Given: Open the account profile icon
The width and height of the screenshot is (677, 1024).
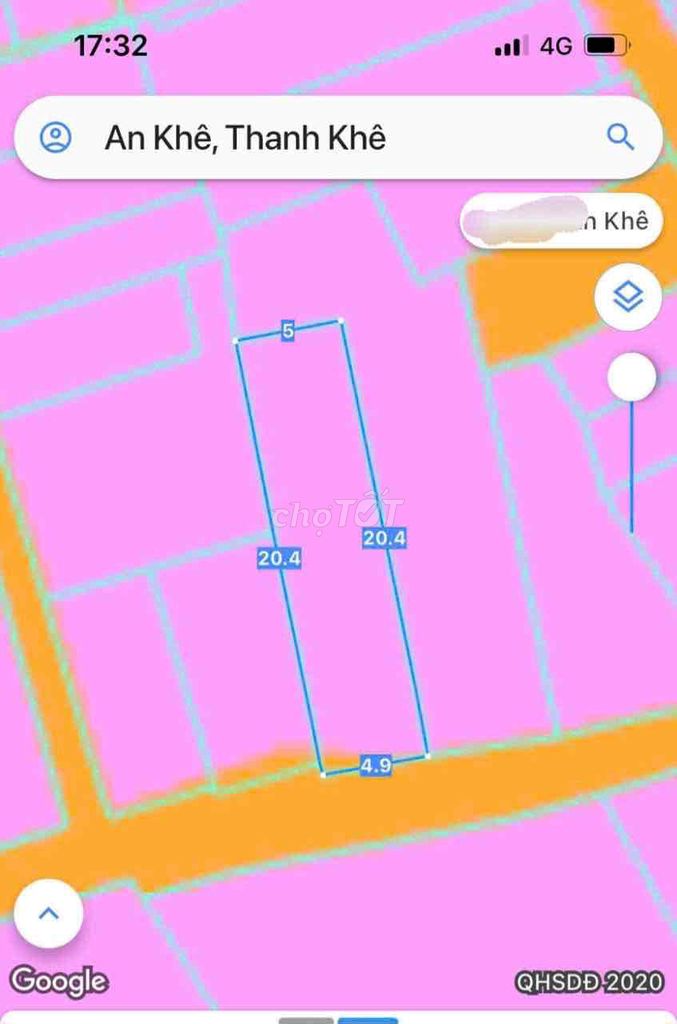Looking at the screenshot, I should (56, 137).
